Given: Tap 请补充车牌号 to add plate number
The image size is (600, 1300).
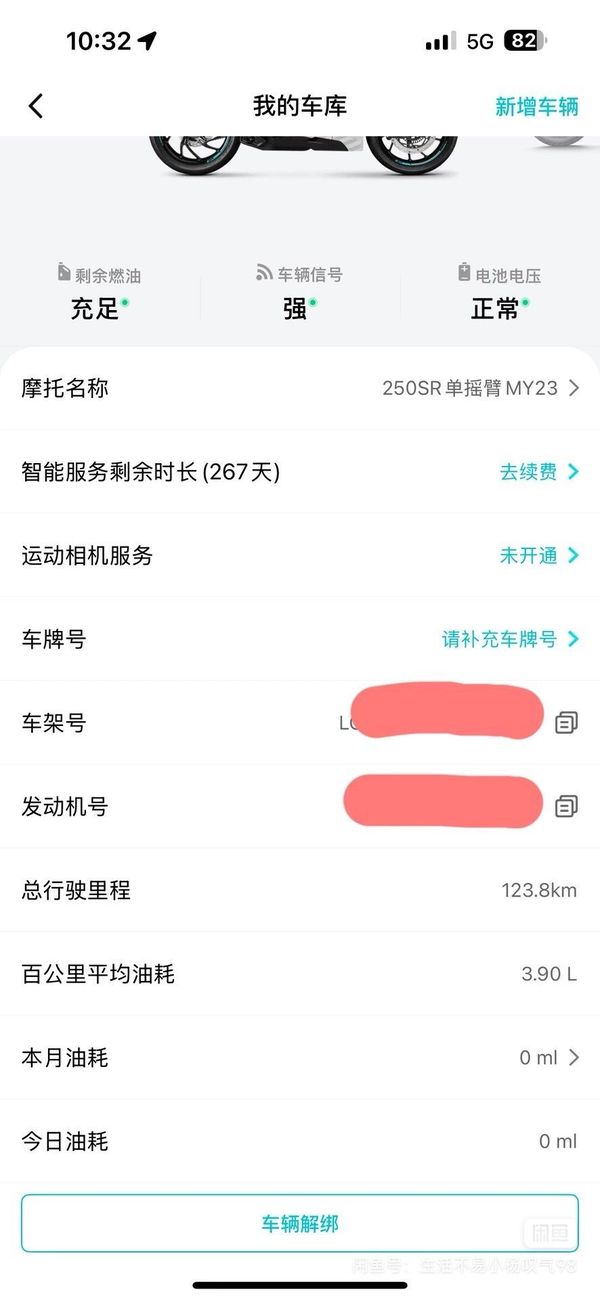Looking at the screenshot, I should coord(510,639).
